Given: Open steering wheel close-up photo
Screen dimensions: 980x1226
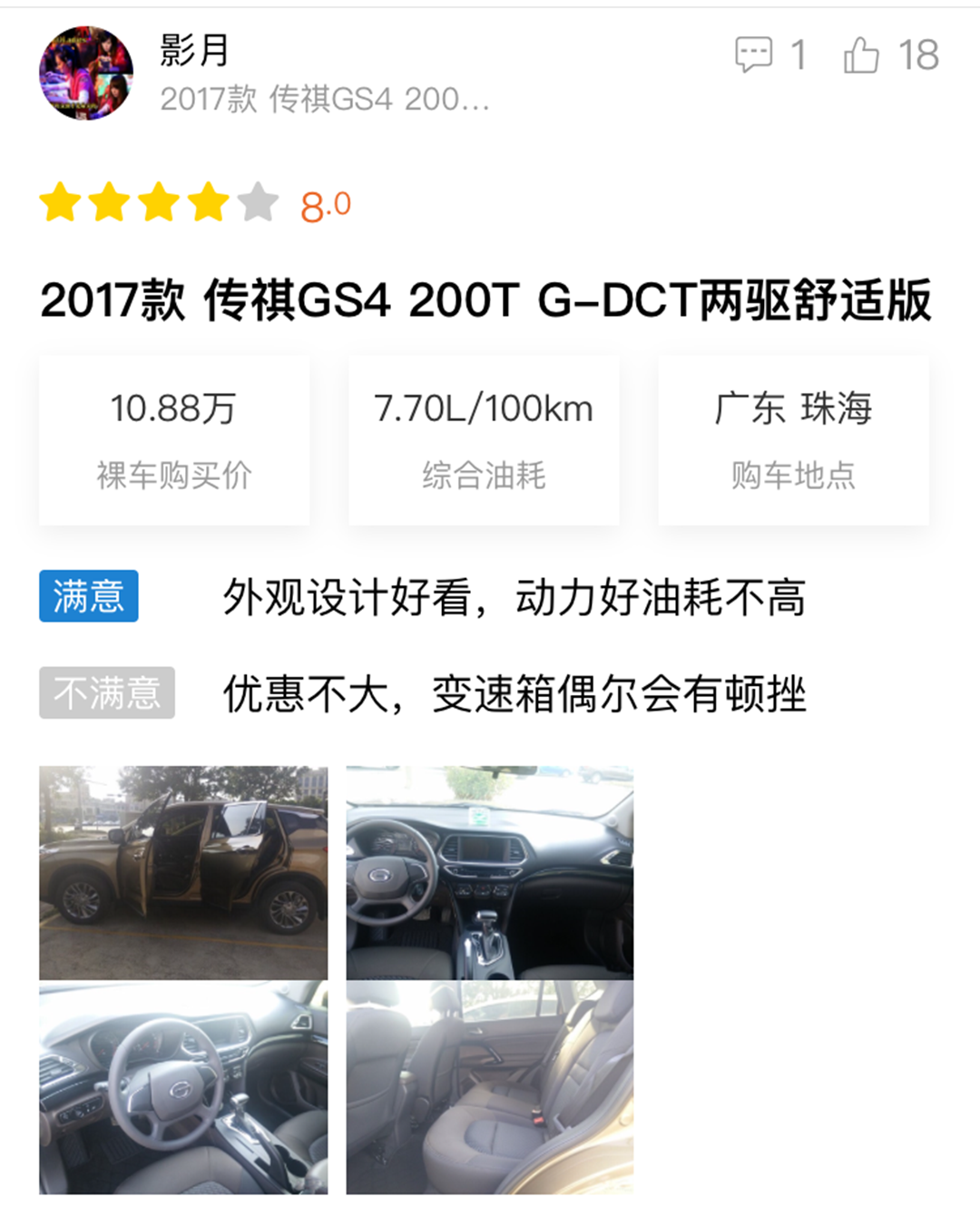Looking at the screenshot, I should click(x=183, y=1087).
